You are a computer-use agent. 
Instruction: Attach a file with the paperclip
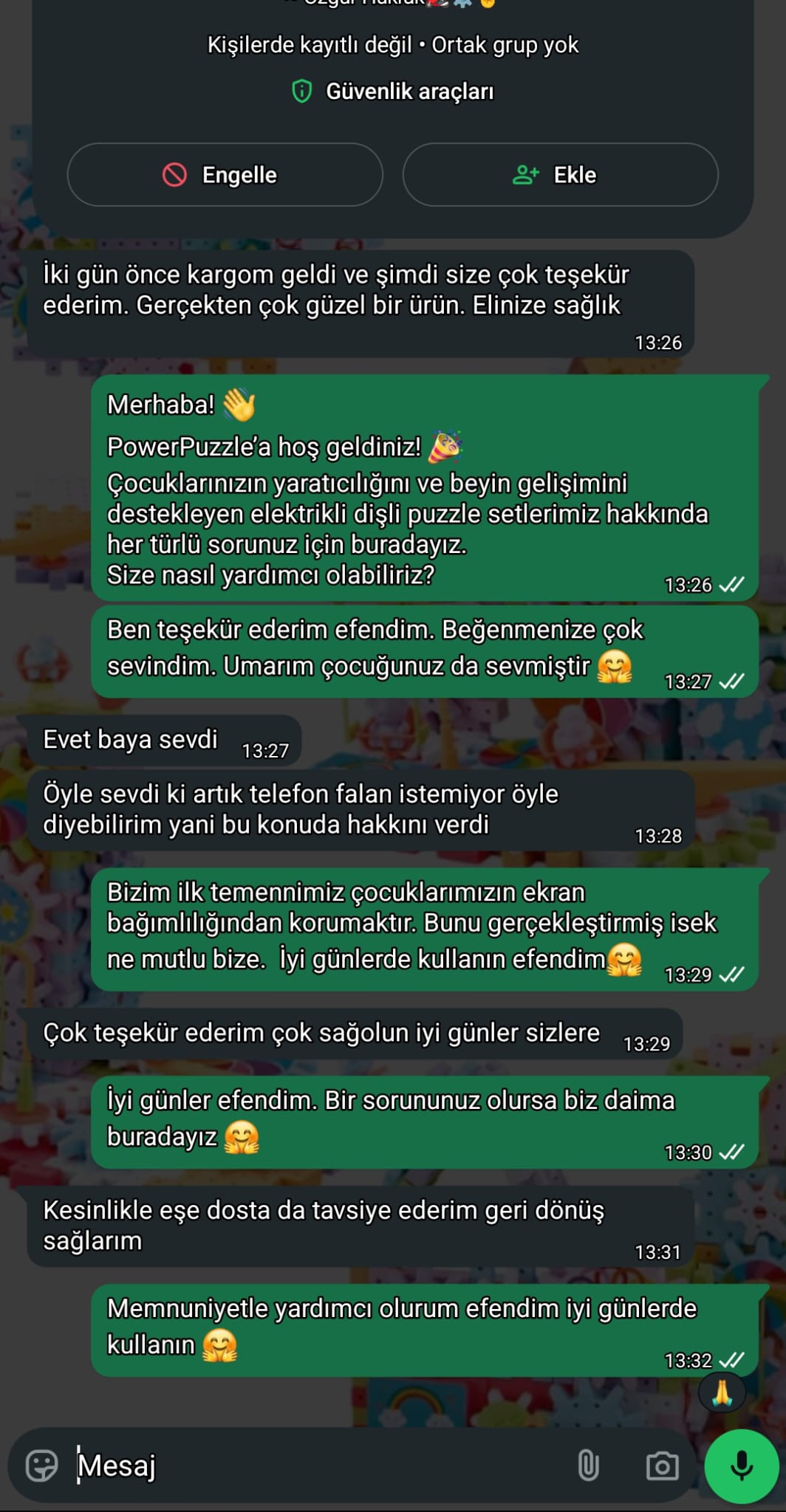pyautogui.click(x=588, y=1465)
